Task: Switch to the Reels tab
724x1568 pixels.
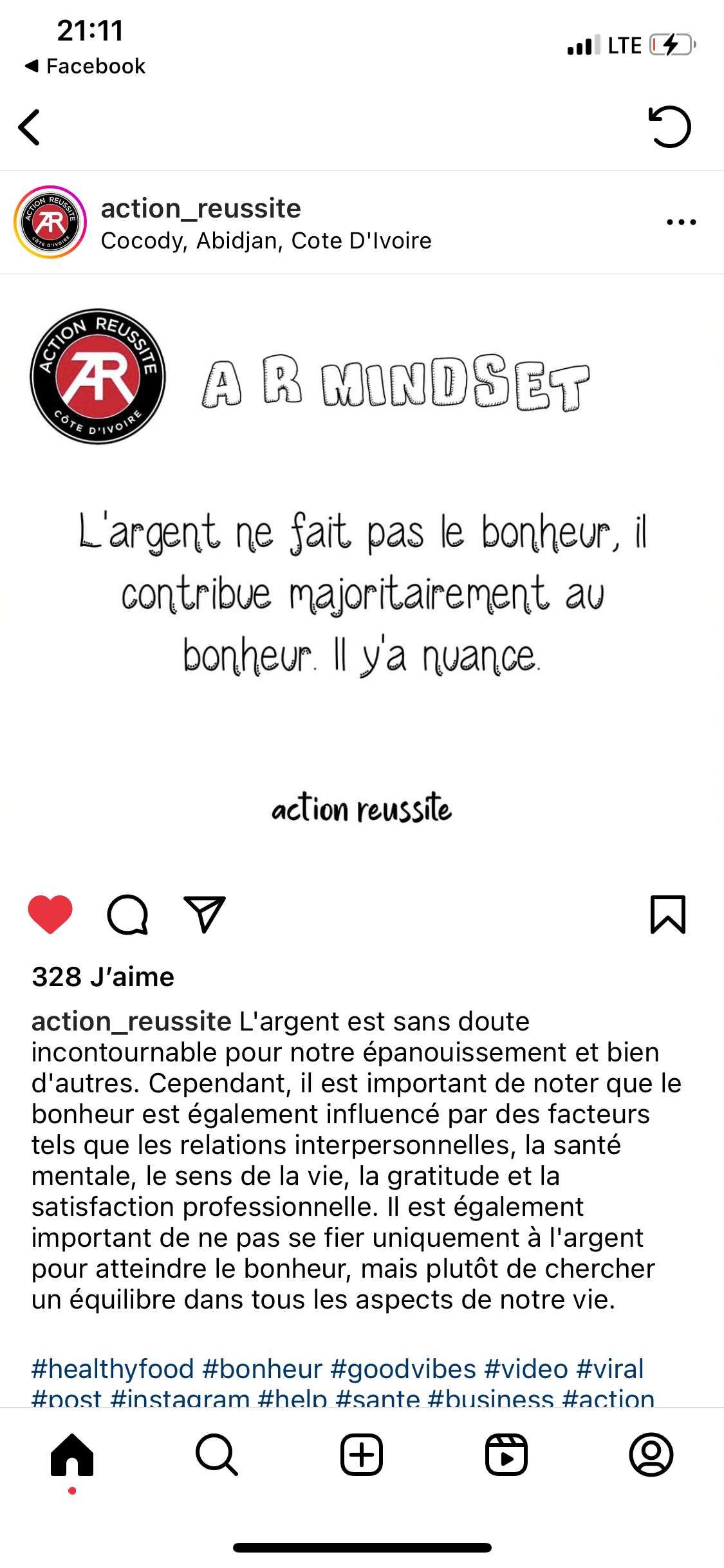Action: 506,1455
